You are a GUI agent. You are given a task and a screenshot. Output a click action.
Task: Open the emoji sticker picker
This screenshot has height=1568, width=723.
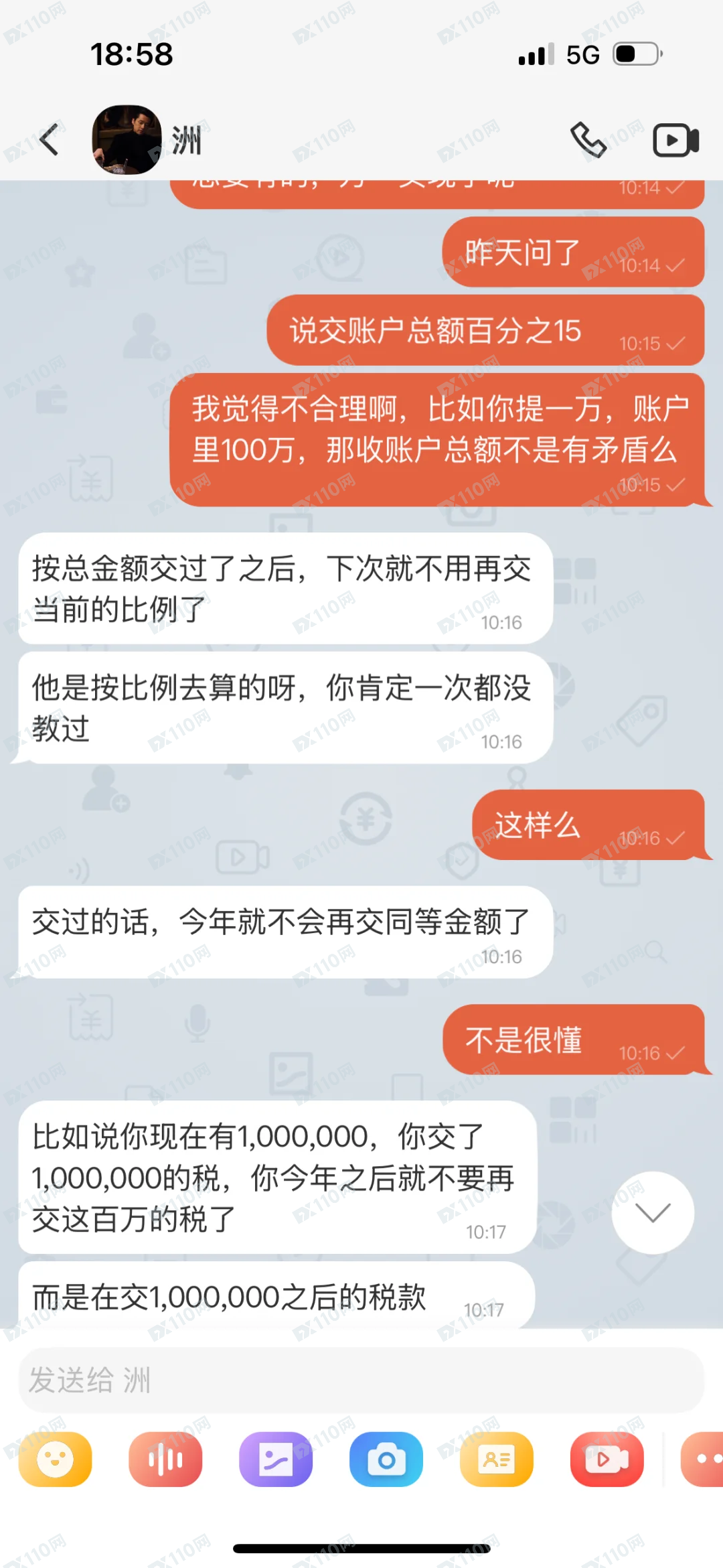[55, 1459]
